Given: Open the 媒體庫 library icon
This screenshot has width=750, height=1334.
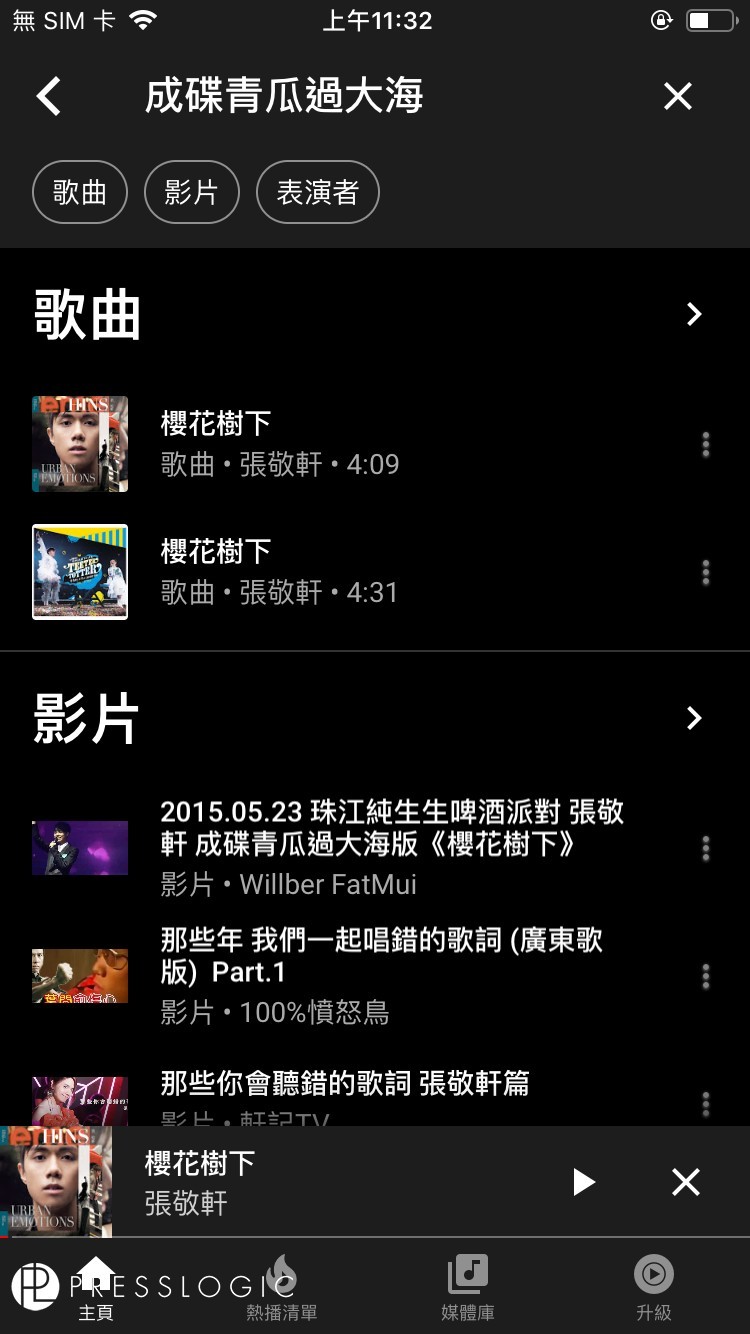Looking at the screenshot, I should [x=468, y=1284].
